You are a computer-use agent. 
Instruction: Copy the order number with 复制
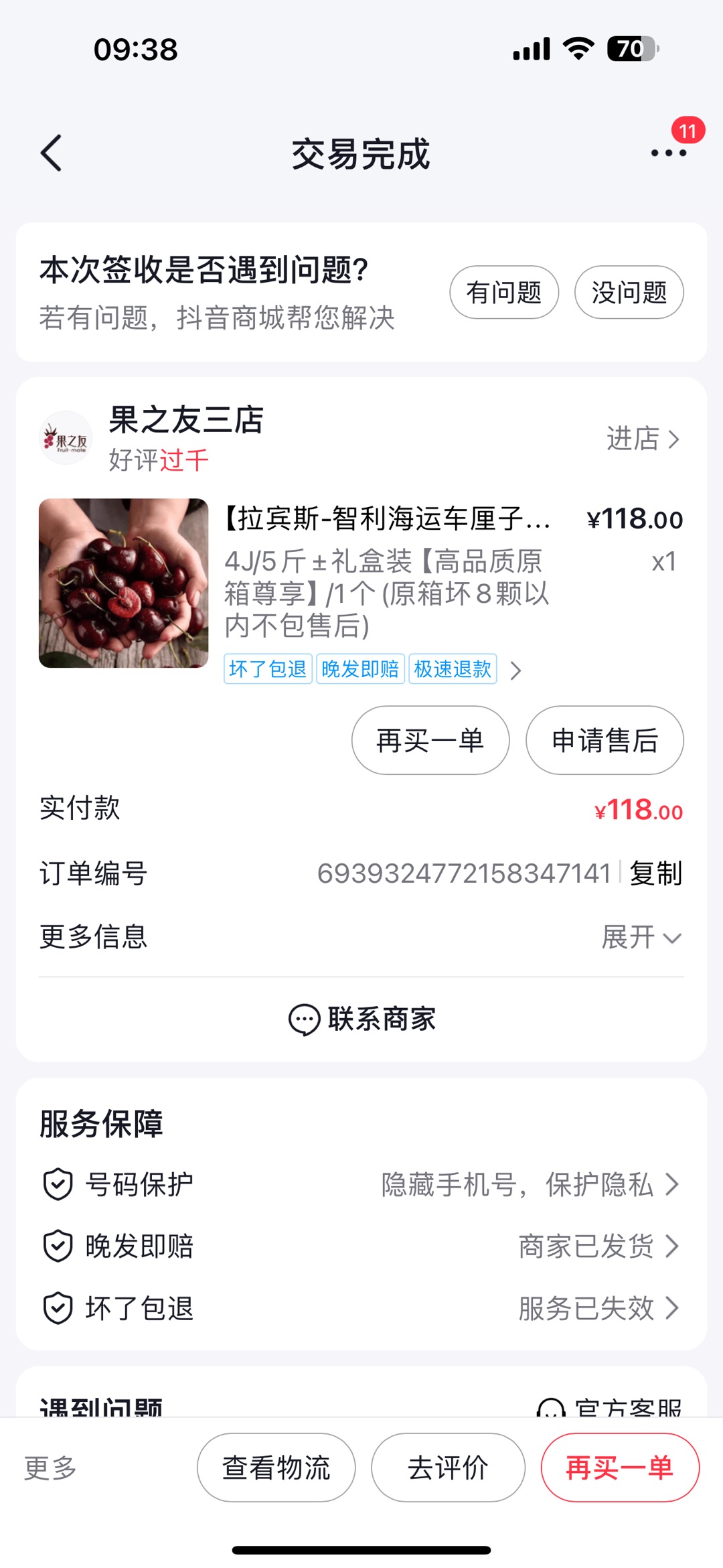click(656, 873)
